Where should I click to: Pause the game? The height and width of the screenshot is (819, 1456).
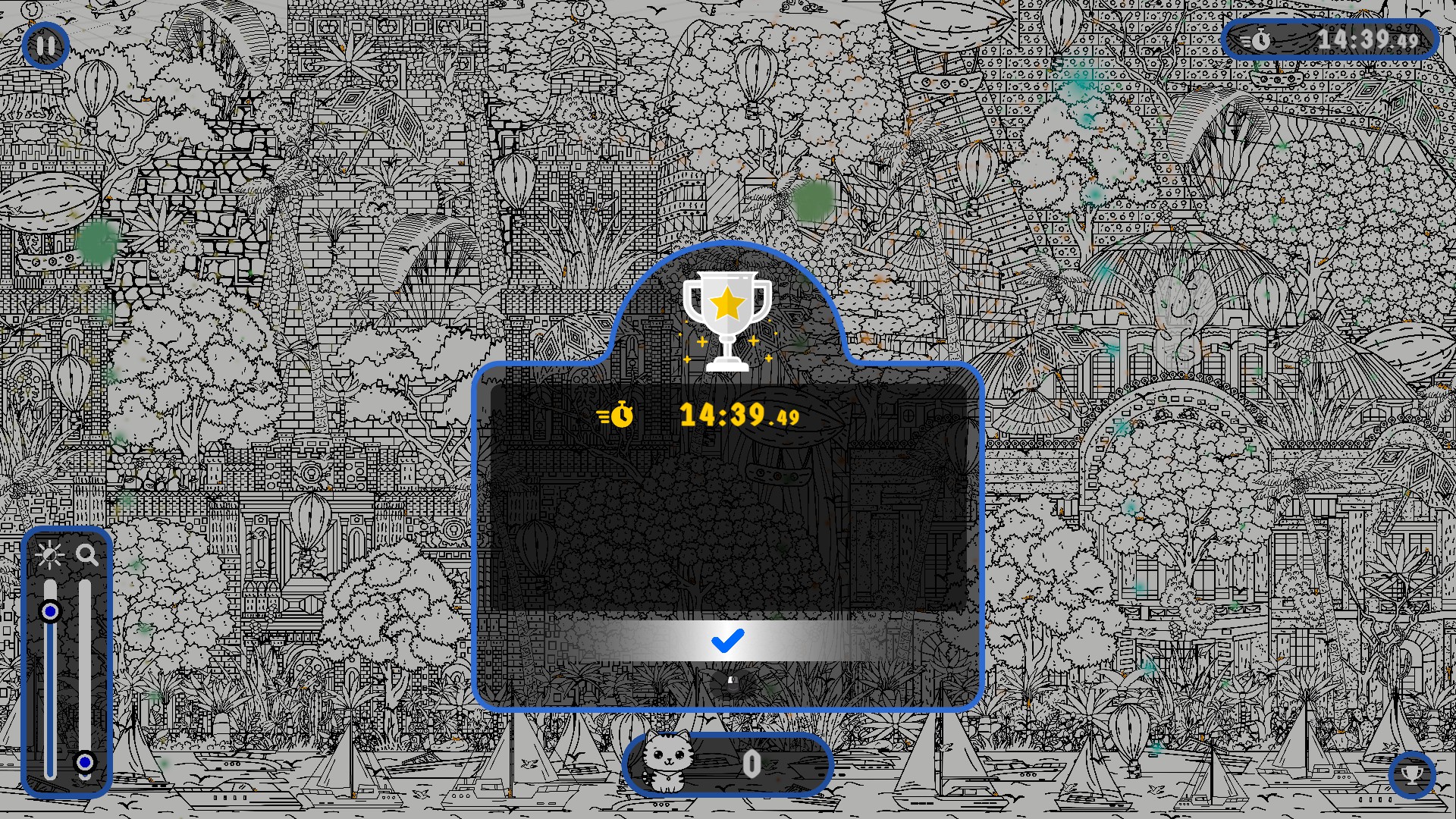coord(45,46)
